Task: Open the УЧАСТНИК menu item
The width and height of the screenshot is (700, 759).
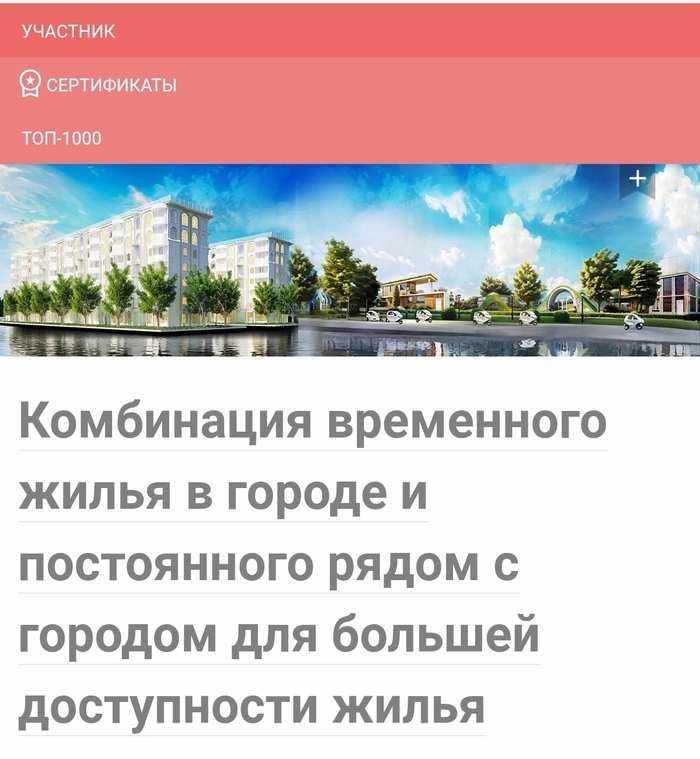Action: [x=68, y=31]
